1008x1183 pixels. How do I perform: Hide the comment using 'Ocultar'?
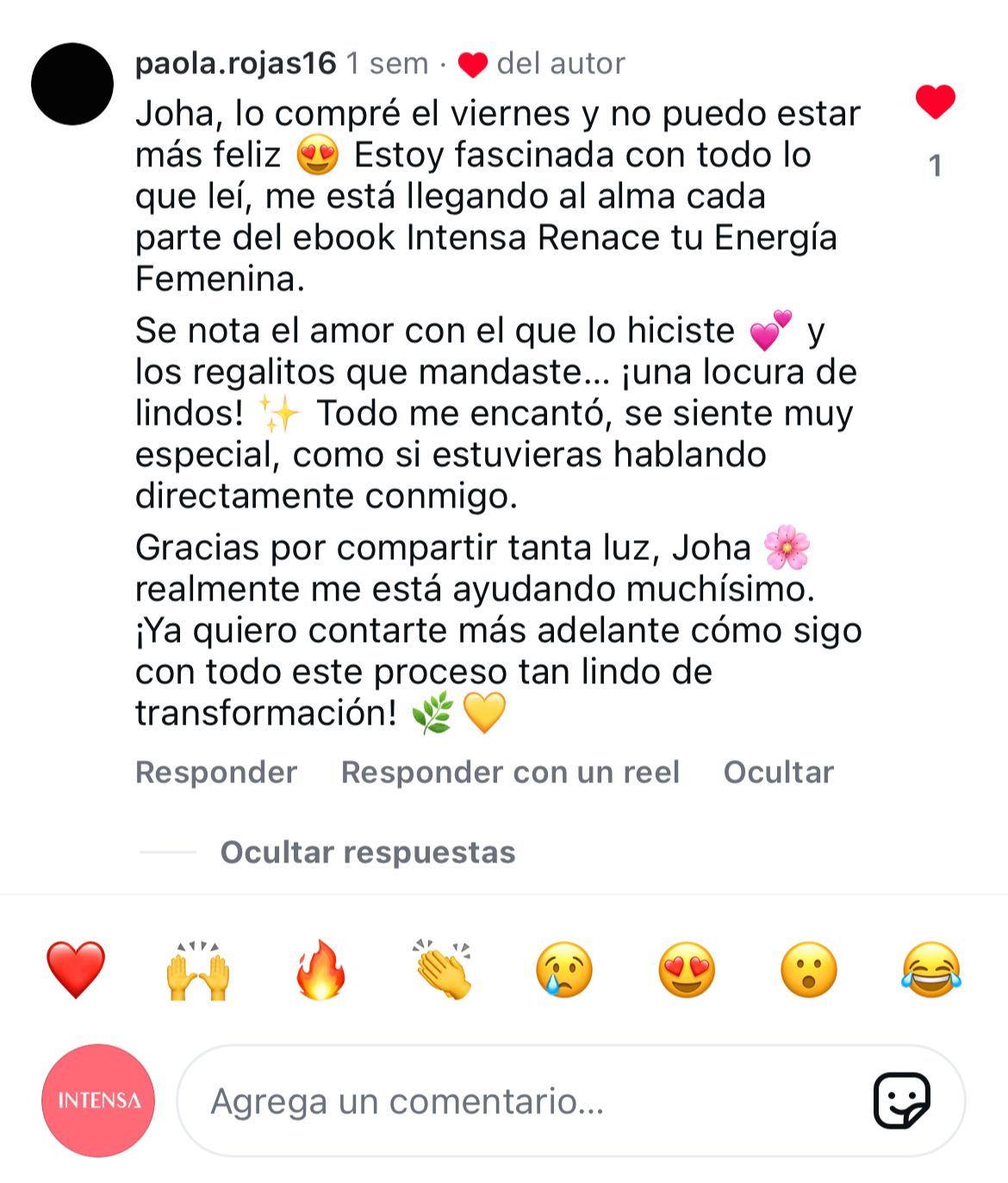coord(778,772)
